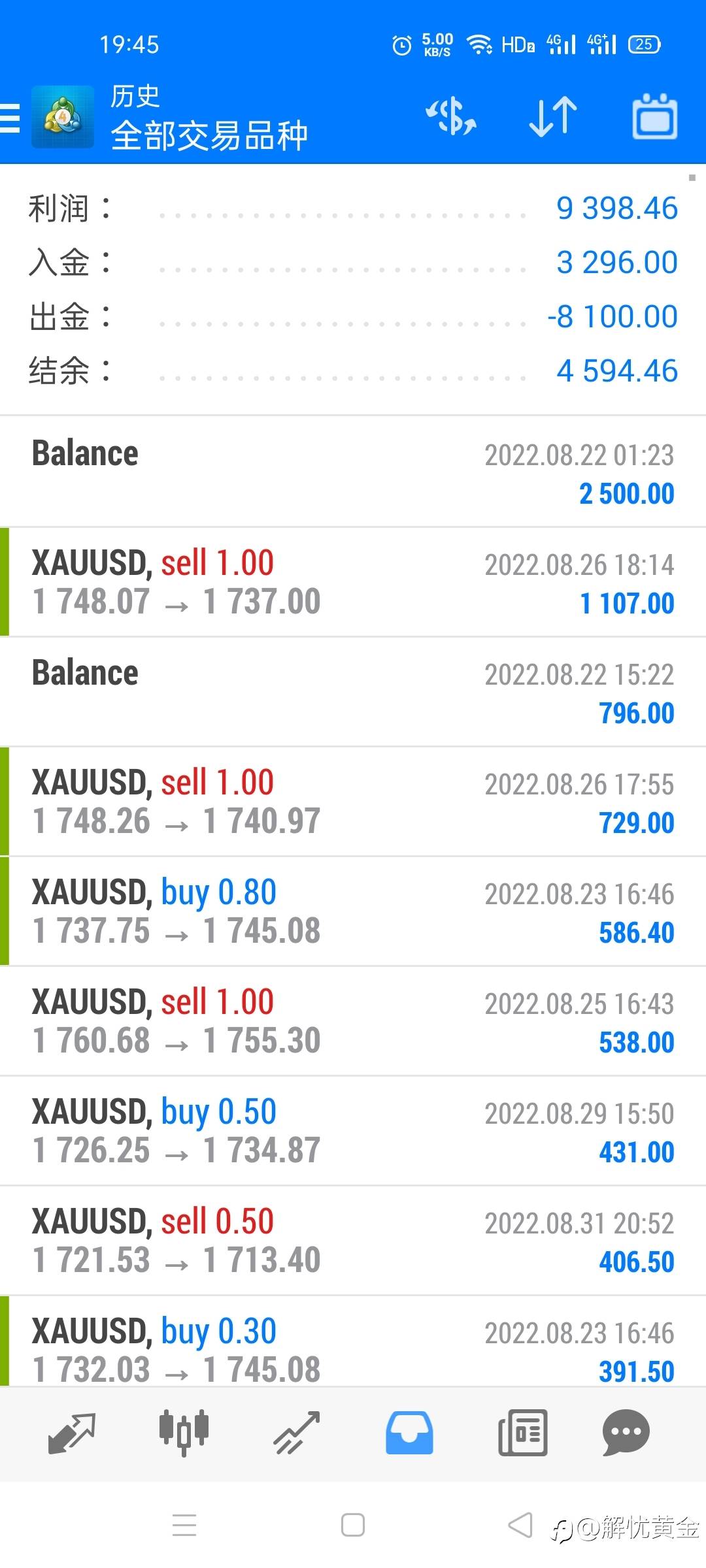Image resolution: width=706 pixels, height=1568 pixels.
Task: Expand XAUUSD sell trade with 729.00 profit
Action: [353, 802]
